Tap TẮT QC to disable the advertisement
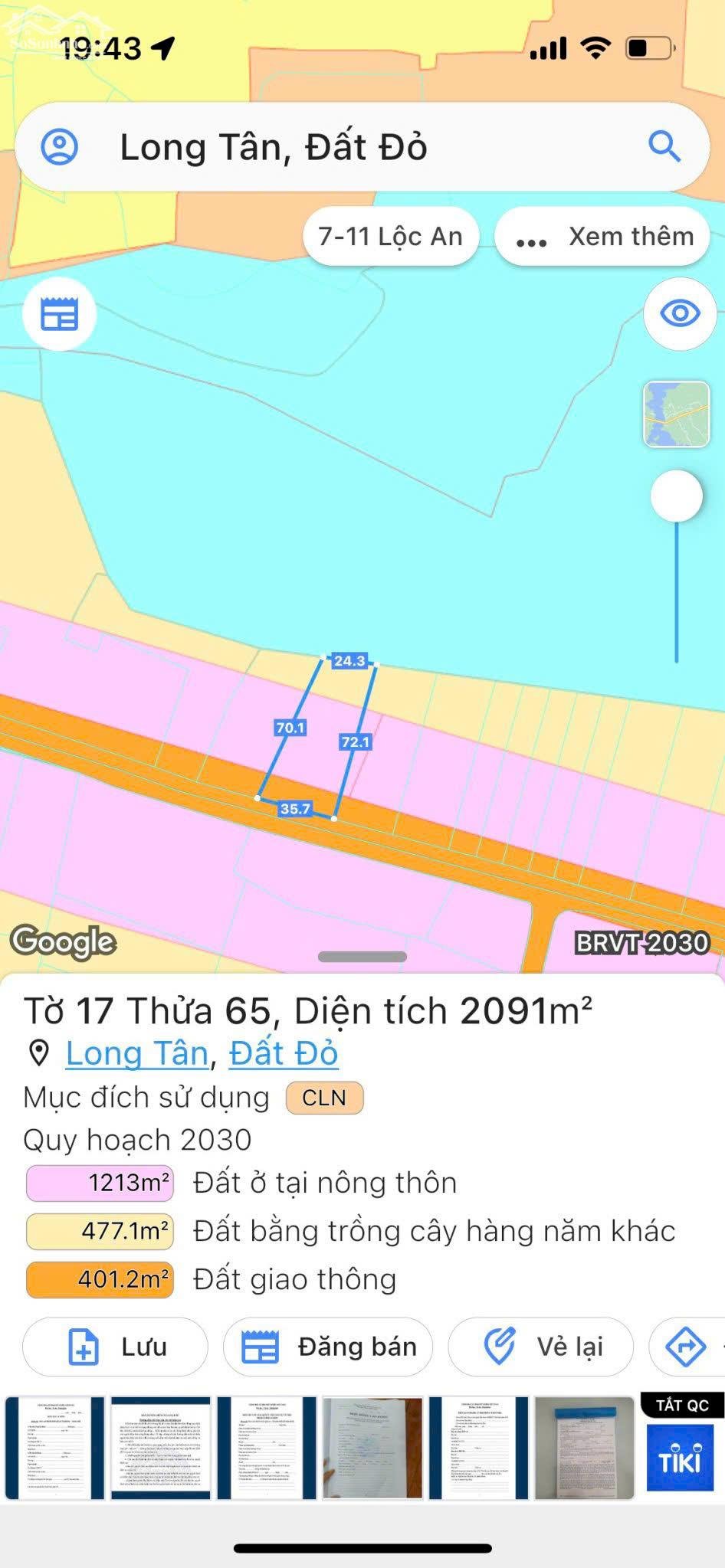 [x=681, y=1406]
